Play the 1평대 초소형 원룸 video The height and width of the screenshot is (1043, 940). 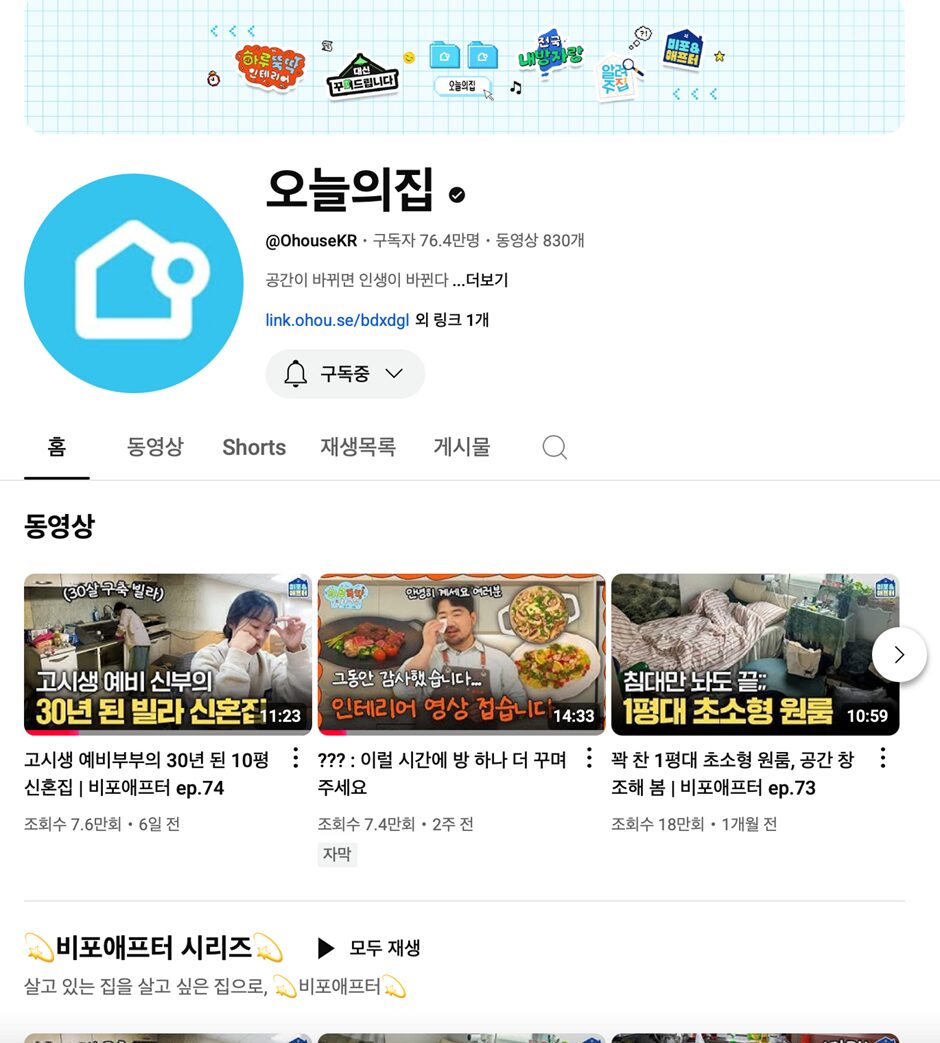tap(755, 654)
